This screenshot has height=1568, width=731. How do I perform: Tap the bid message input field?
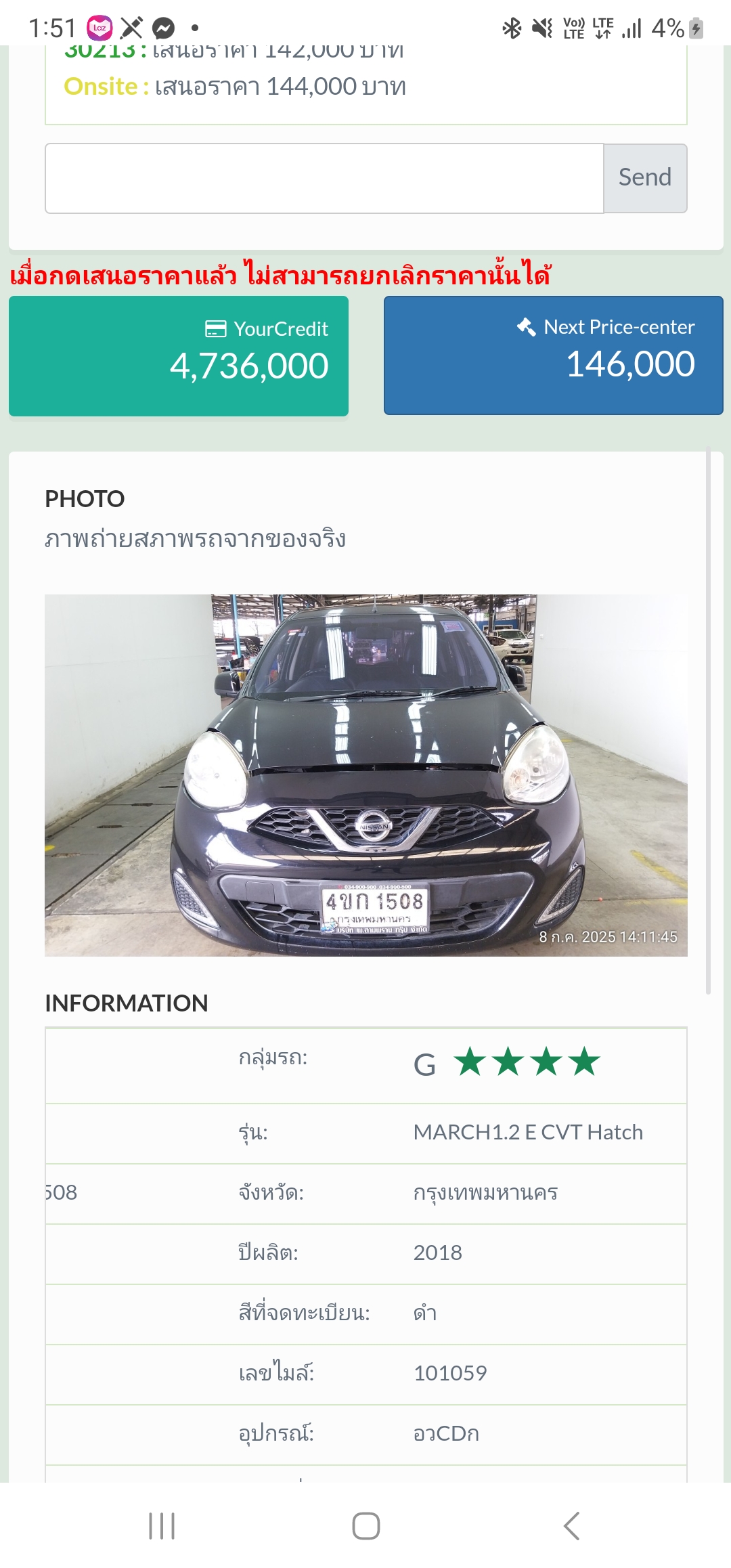pos(324,178)
